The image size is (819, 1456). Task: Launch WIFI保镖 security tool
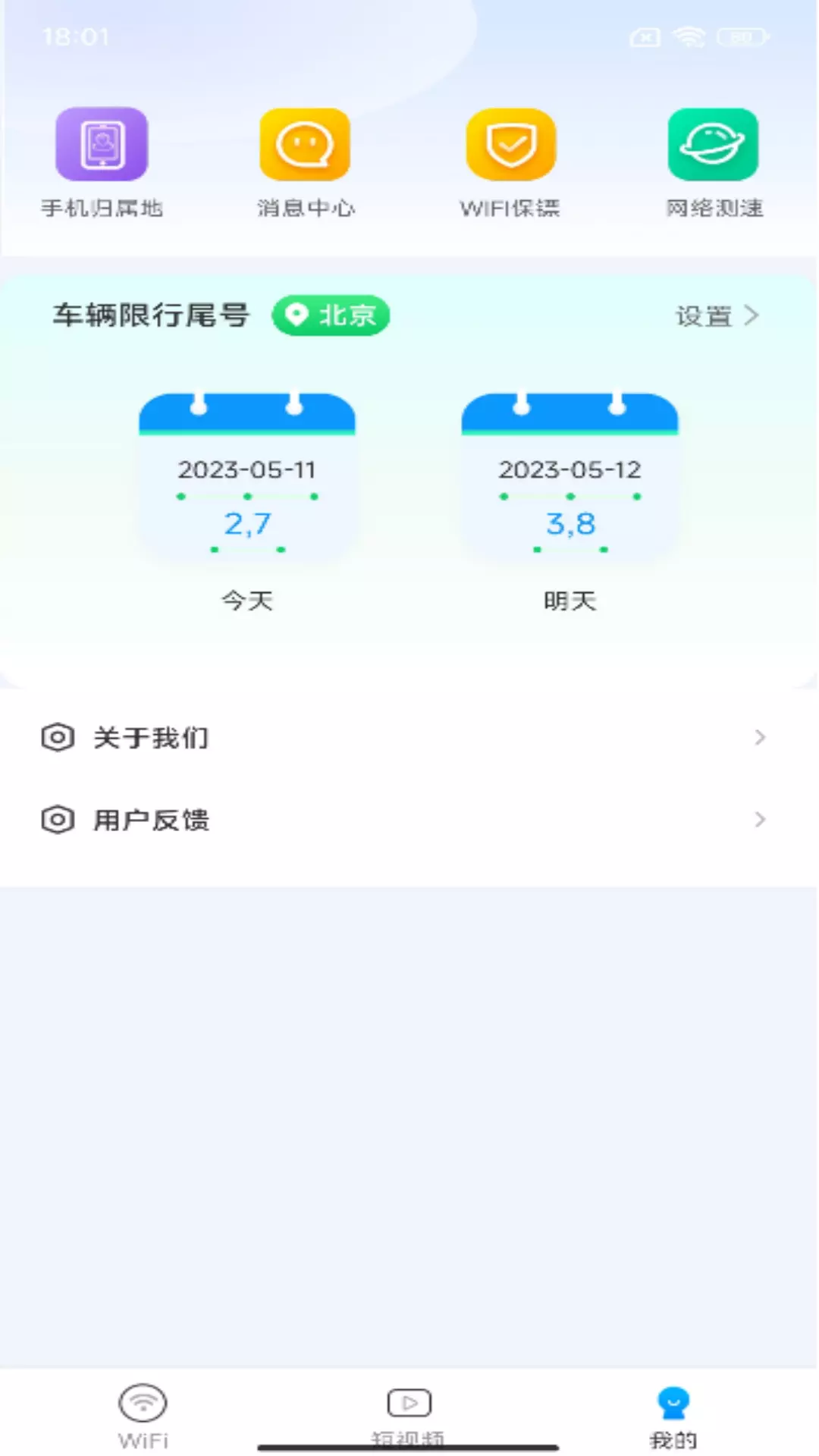[510, 162]
